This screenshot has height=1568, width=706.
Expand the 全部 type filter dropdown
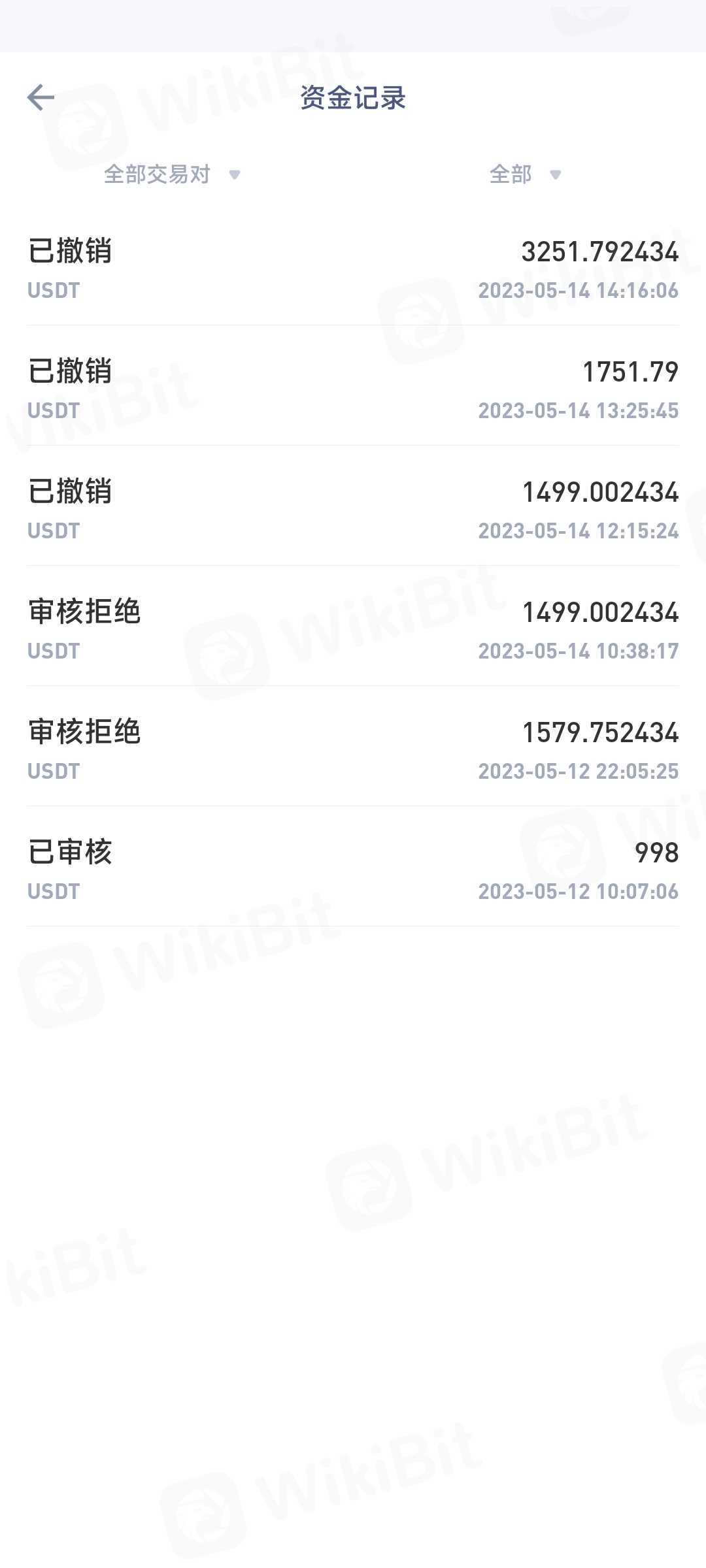525,174
